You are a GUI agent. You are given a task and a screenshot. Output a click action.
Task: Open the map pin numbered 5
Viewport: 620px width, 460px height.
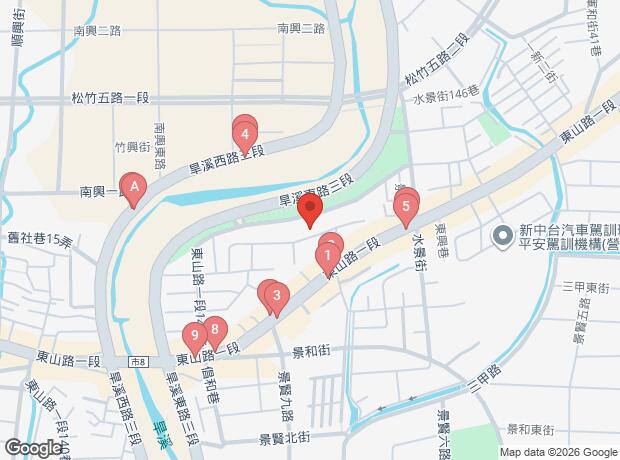click(x=405, y=209)
